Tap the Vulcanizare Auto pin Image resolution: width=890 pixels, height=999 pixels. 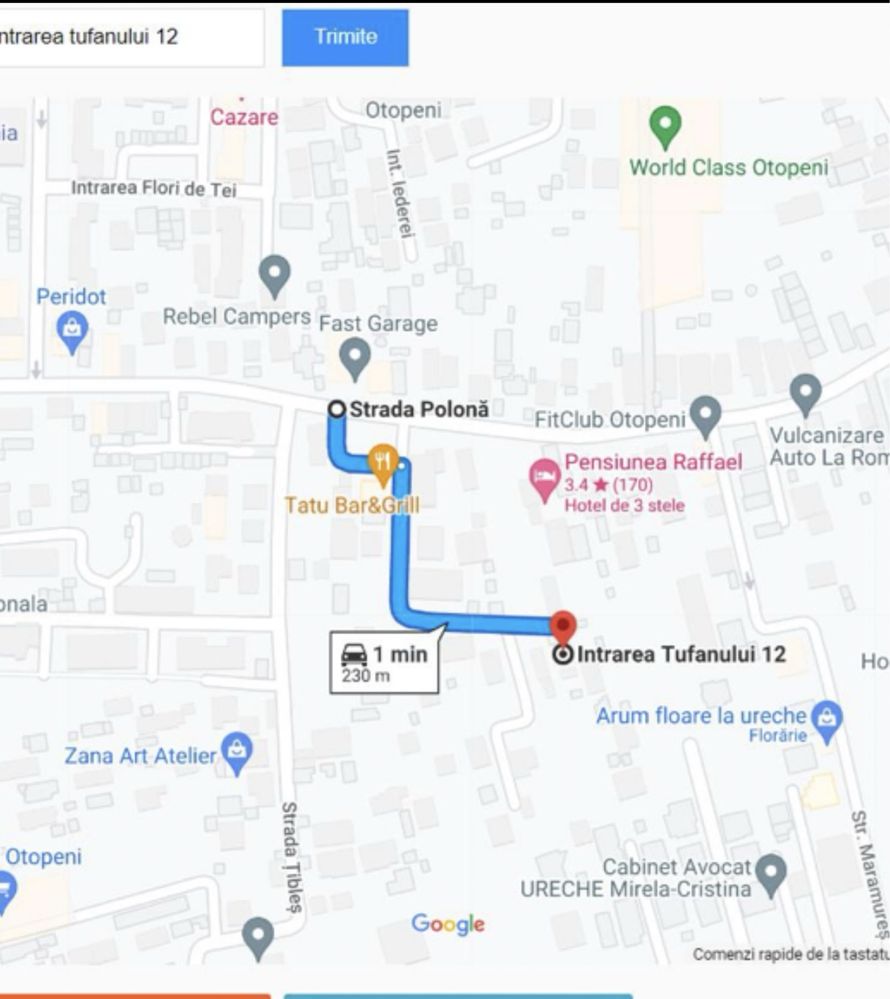(805, 394)
